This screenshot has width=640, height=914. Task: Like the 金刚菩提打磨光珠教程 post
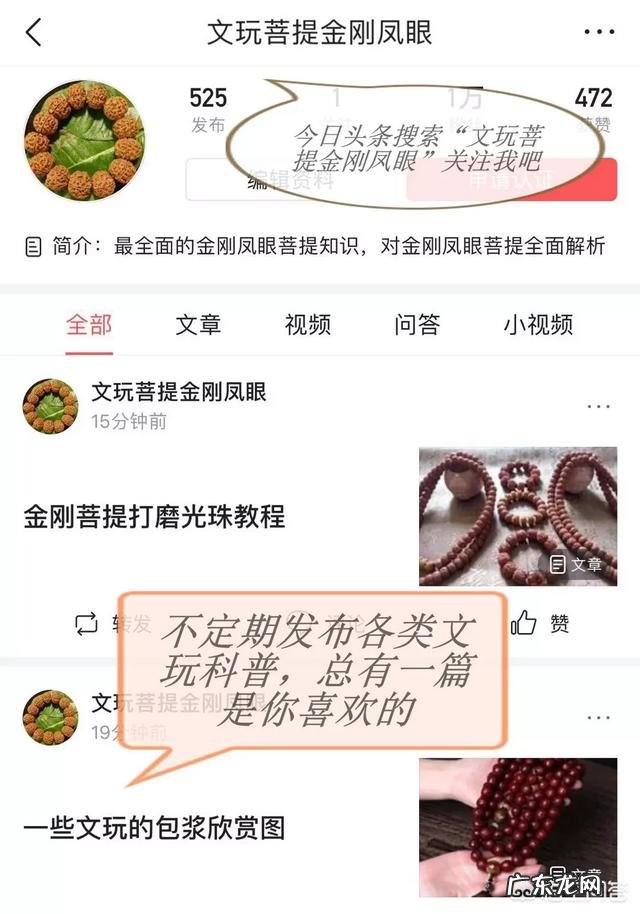(540, 624)
